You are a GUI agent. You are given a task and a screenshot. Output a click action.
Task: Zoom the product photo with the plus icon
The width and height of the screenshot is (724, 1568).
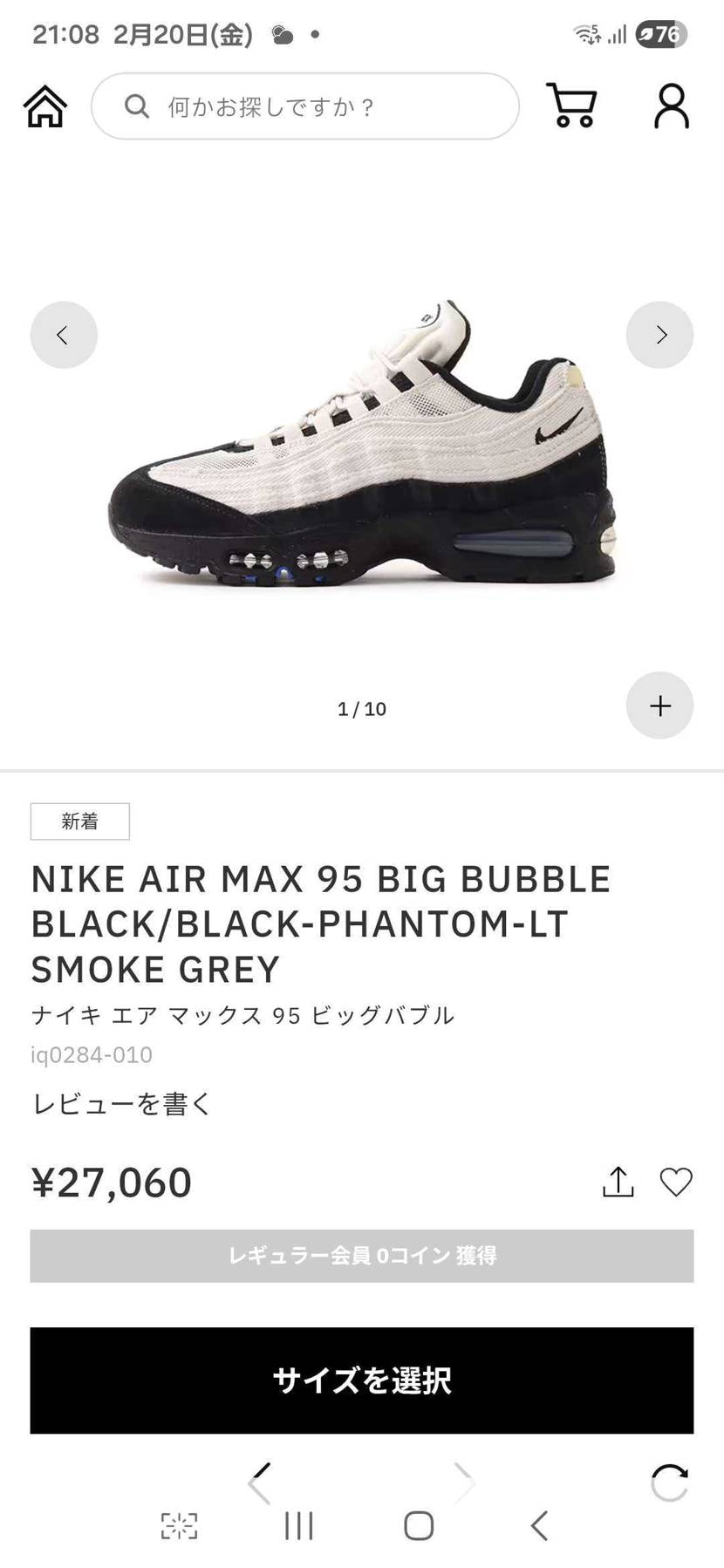660,706
